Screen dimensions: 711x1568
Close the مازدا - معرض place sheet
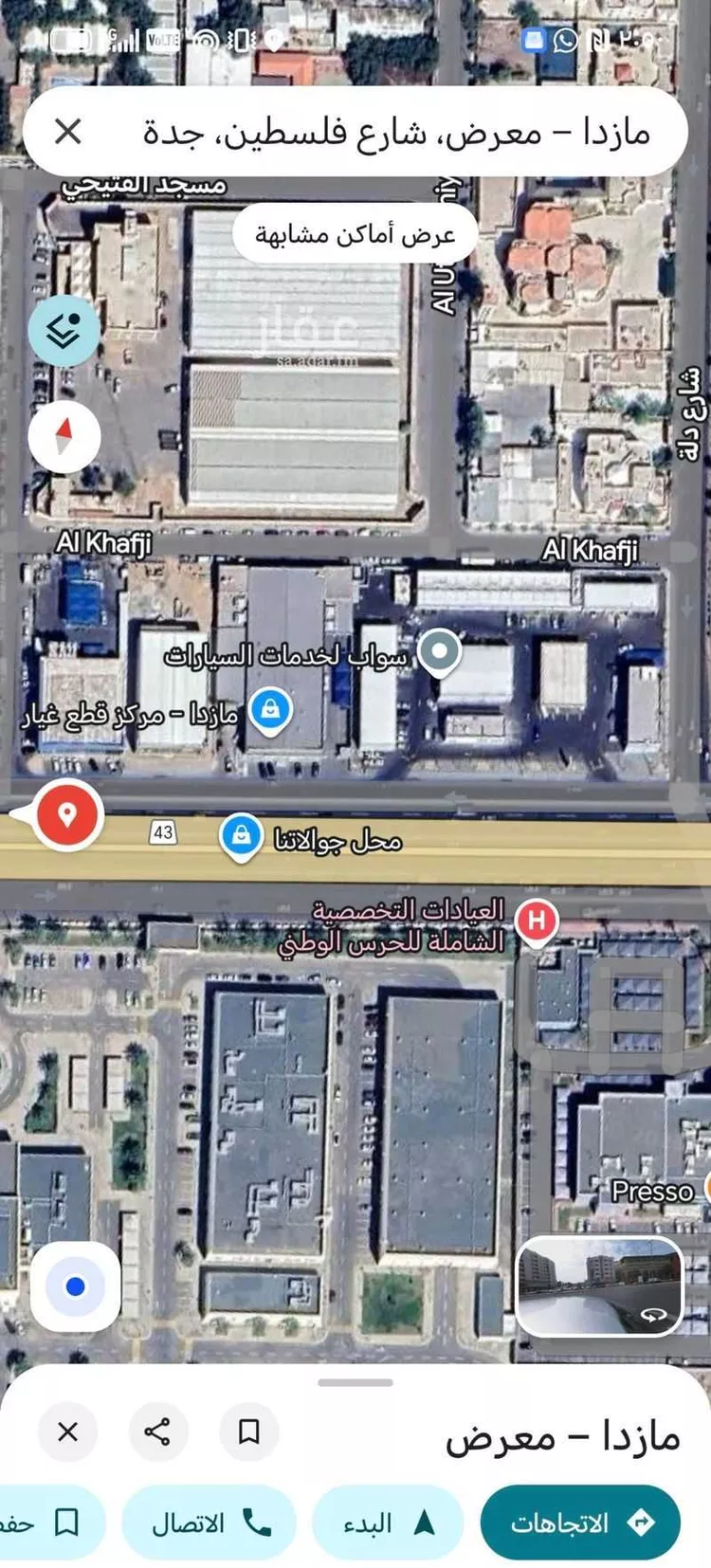[67, 1431]
